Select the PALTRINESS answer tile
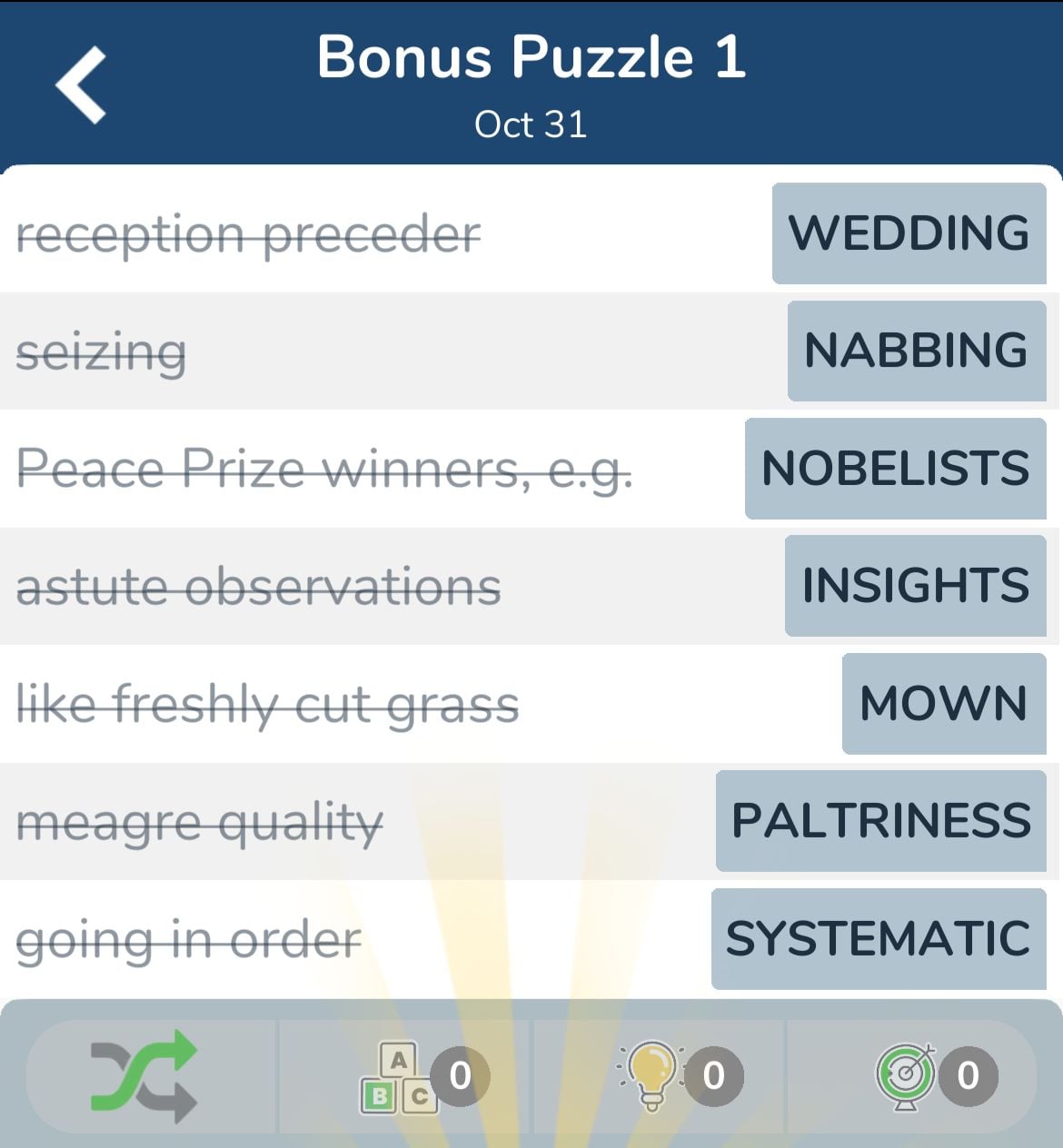1063x1148 pixels. [880, 821]
